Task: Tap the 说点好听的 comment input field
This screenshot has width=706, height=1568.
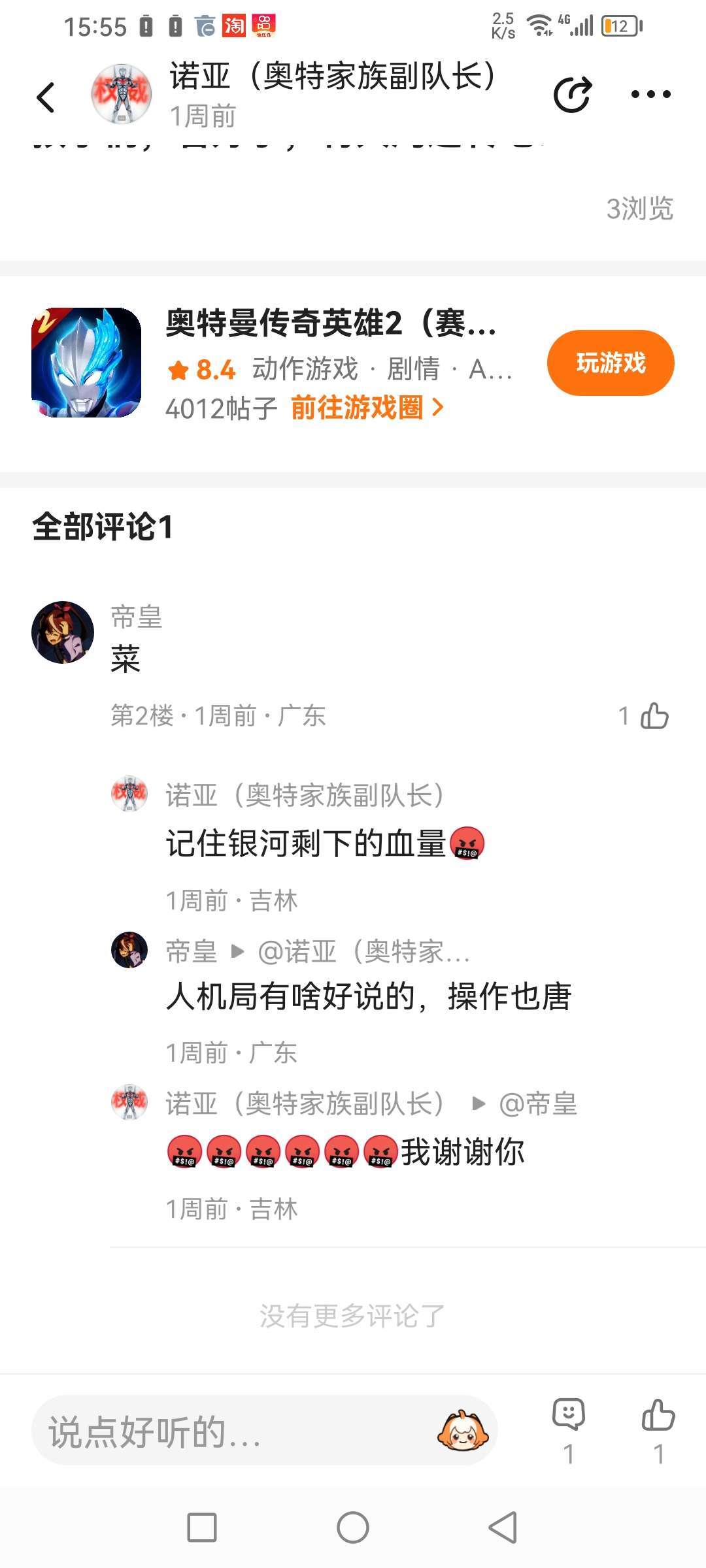Action: (x=235, y=1432)
